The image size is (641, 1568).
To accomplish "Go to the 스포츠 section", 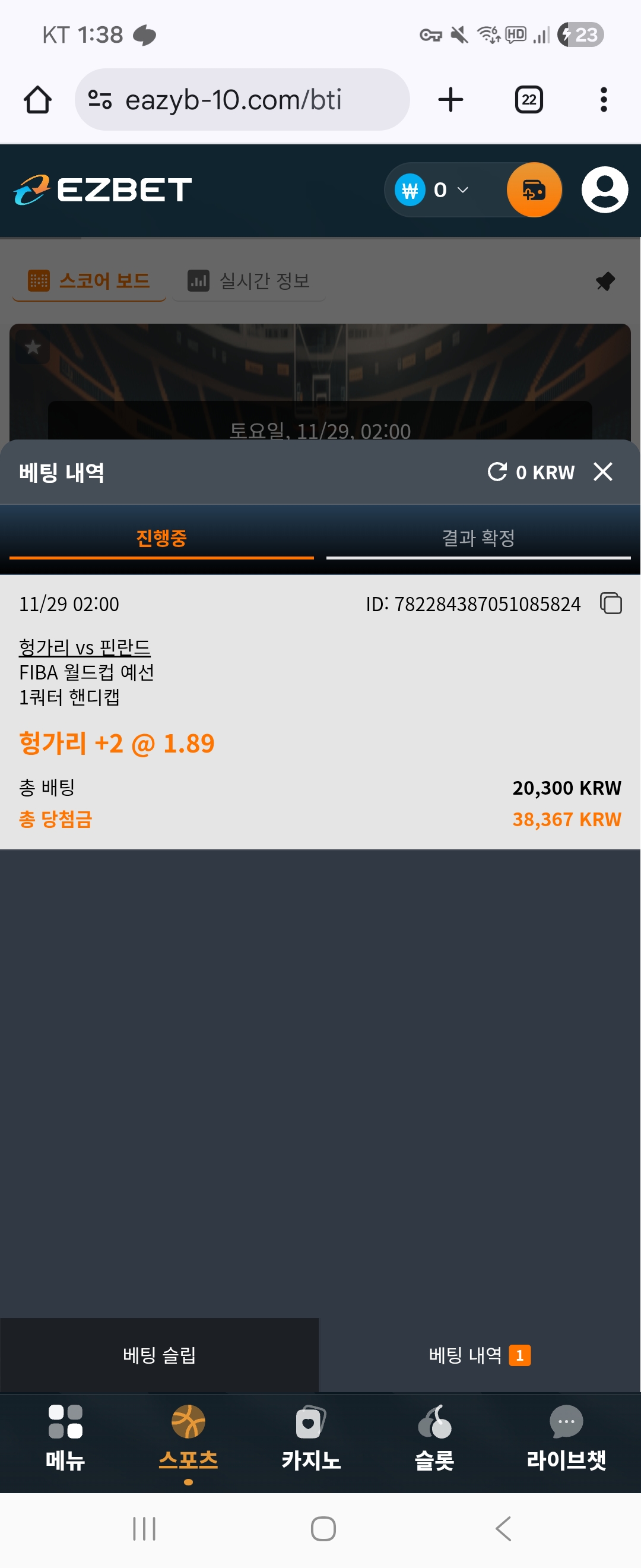I will click(188, 1437).
